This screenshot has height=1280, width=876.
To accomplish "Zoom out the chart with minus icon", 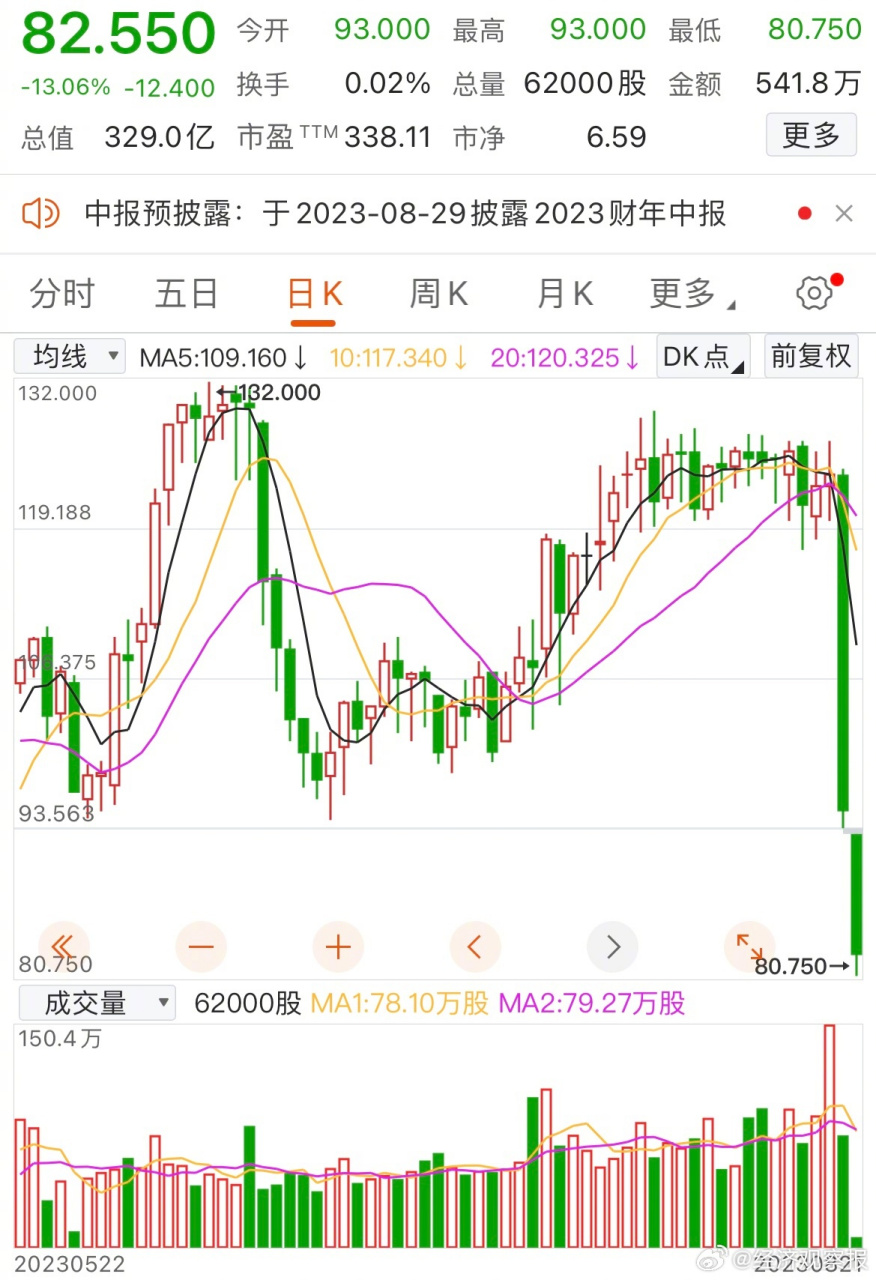I will (201, 947).
